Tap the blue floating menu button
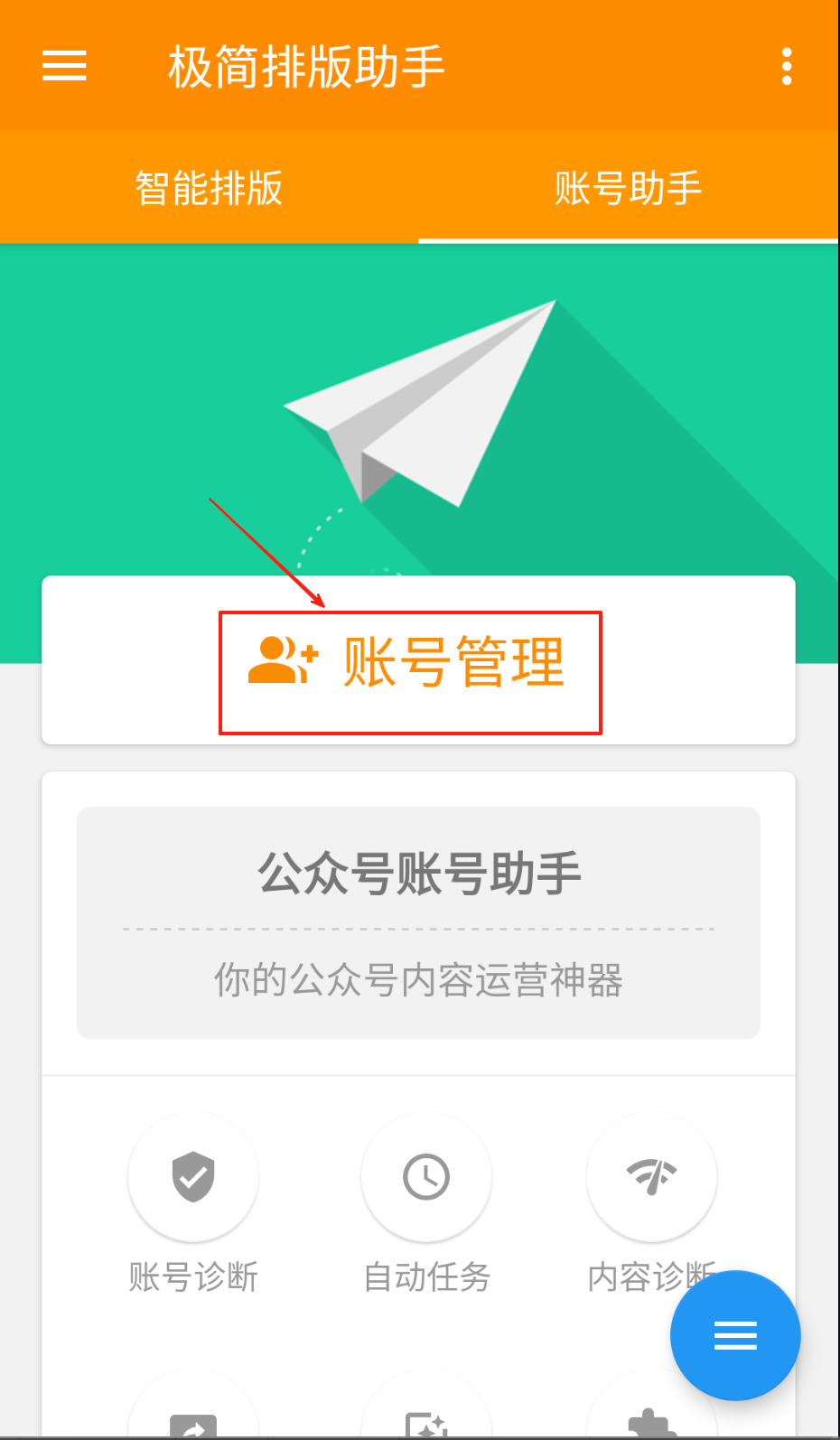840x1440 pixels. tap(735, 1335)
